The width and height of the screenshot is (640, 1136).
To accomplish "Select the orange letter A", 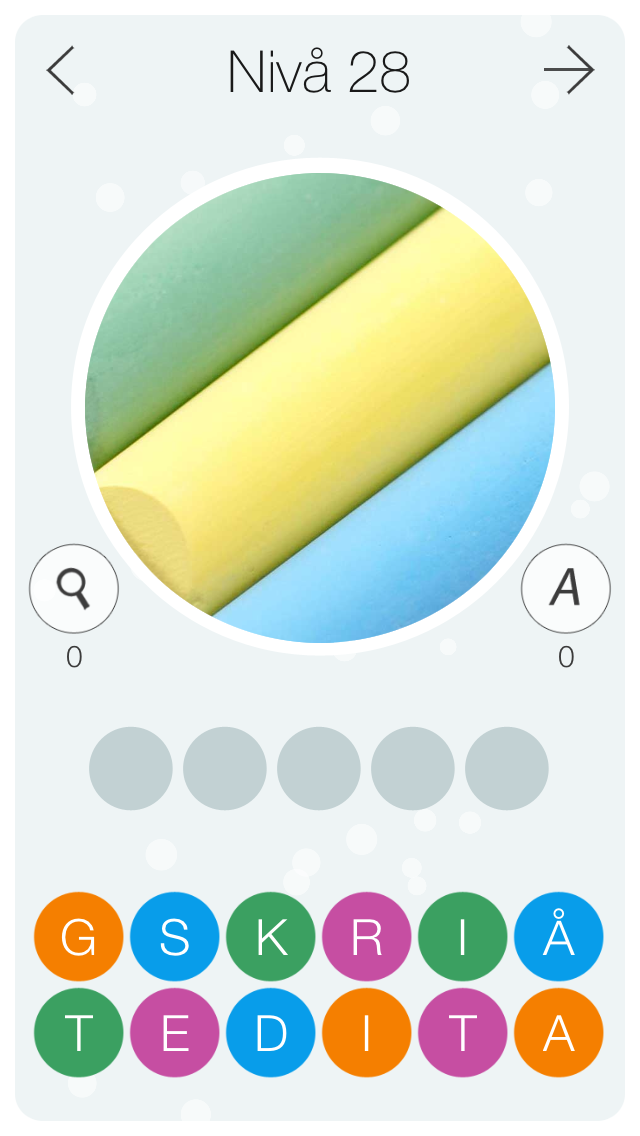I will 559,1032.
